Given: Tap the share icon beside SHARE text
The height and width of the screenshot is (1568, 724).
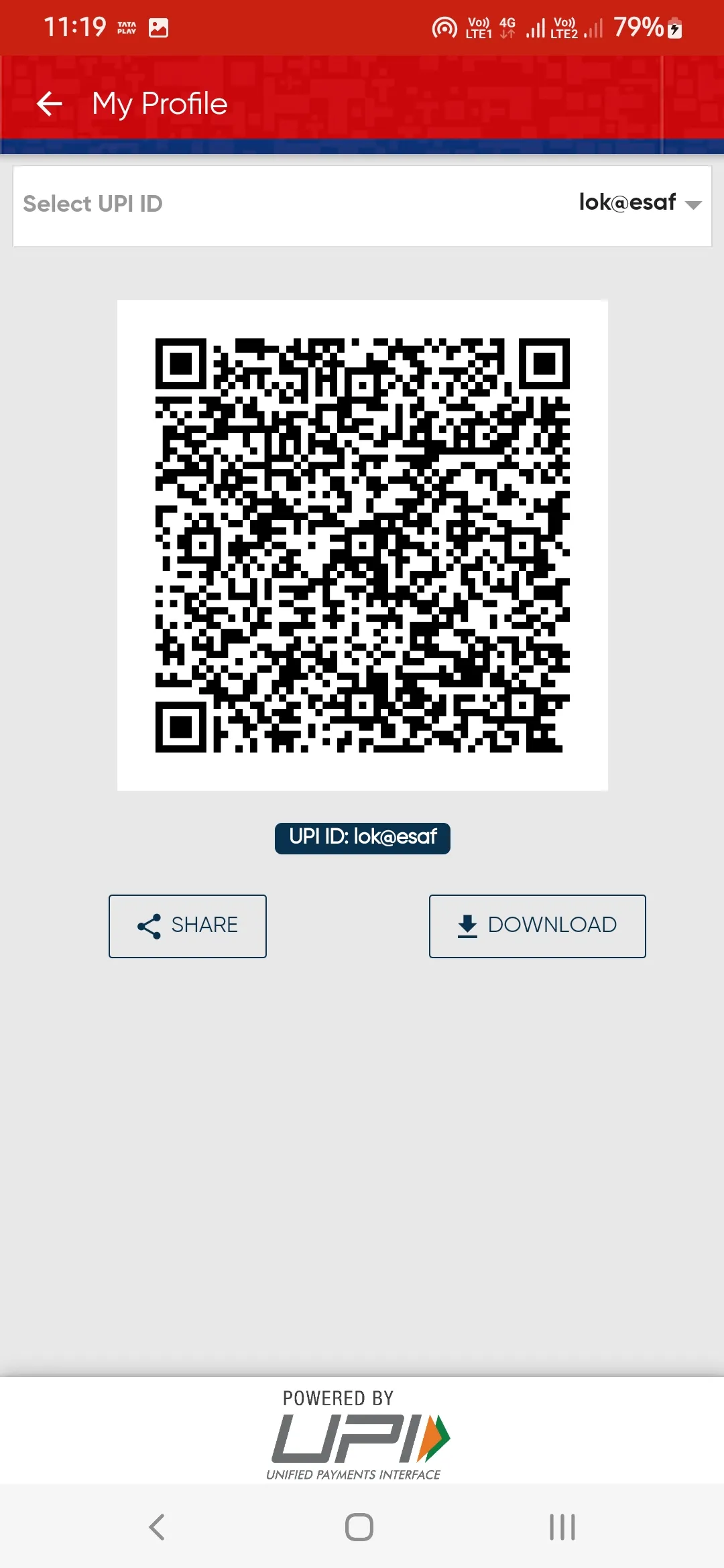Looking at the screenshot, I should pyautogui.click(x=149, y=925).
